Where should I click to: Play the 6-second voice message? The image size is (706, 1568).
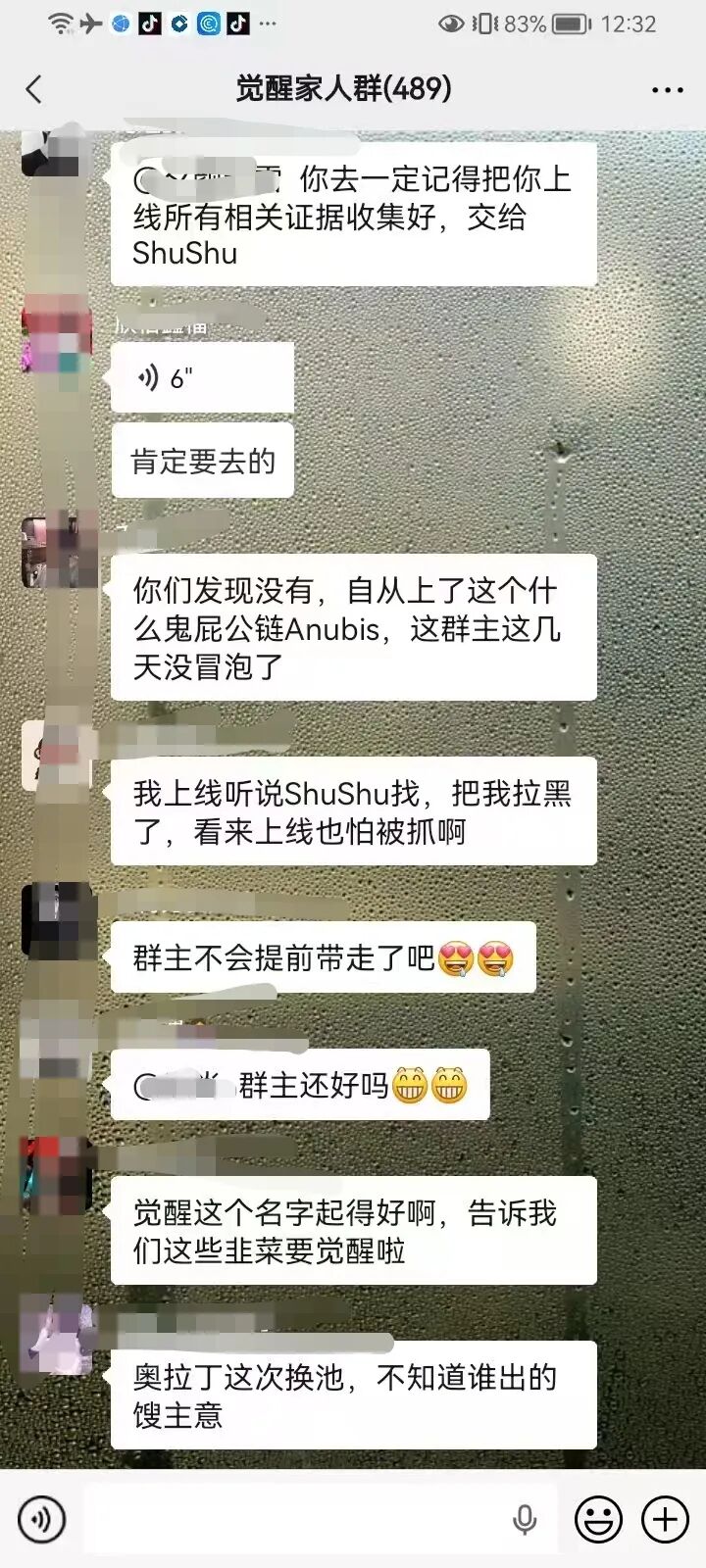click(202, 377)
